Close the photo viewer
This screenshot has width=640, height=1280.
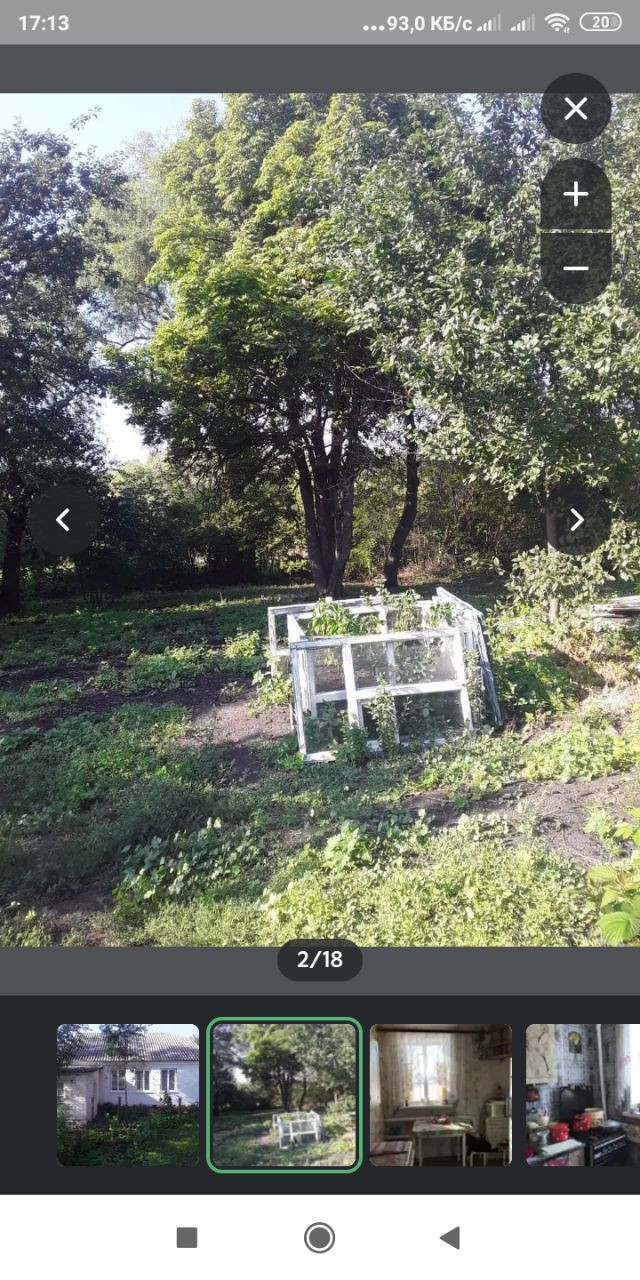click(575, 109)
